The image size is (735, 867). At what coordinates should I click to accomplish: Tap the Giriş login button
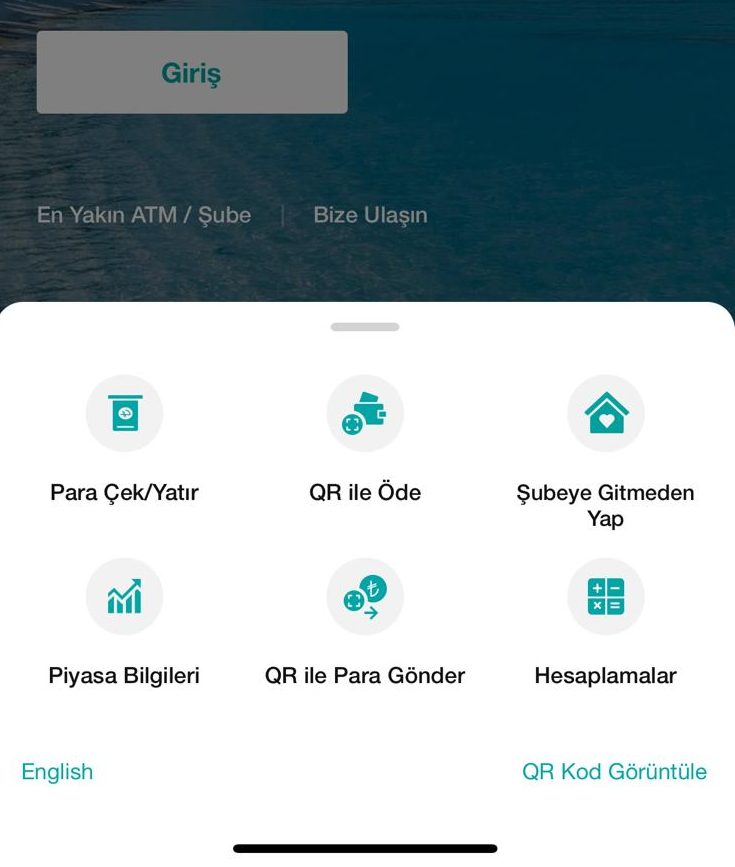tap(192, 72)
